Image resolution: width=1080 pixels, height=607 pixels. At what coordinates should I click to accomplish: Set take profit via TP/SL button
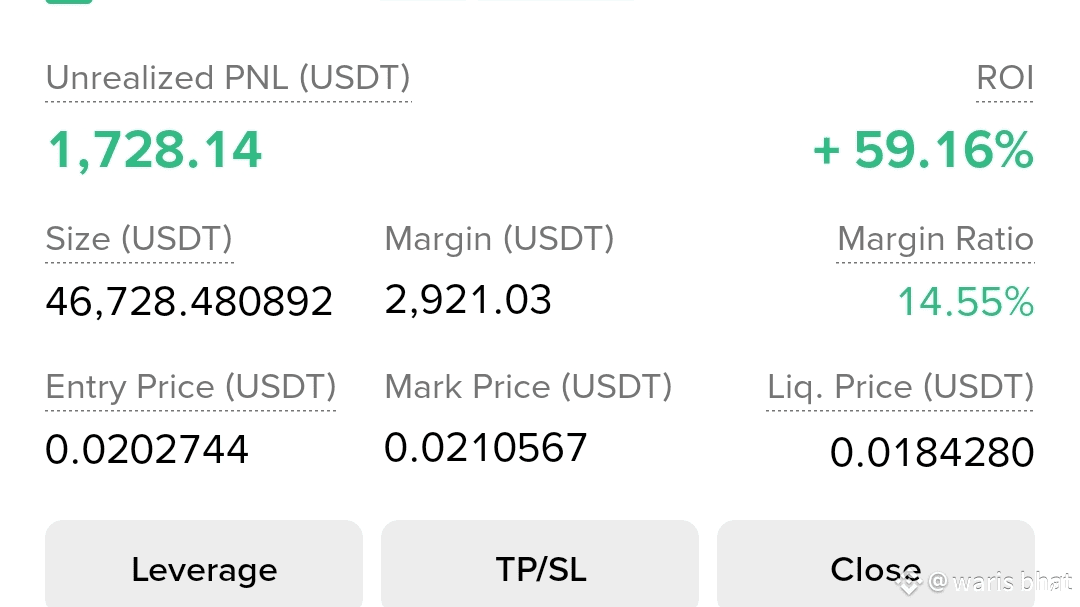click(540, 567)
